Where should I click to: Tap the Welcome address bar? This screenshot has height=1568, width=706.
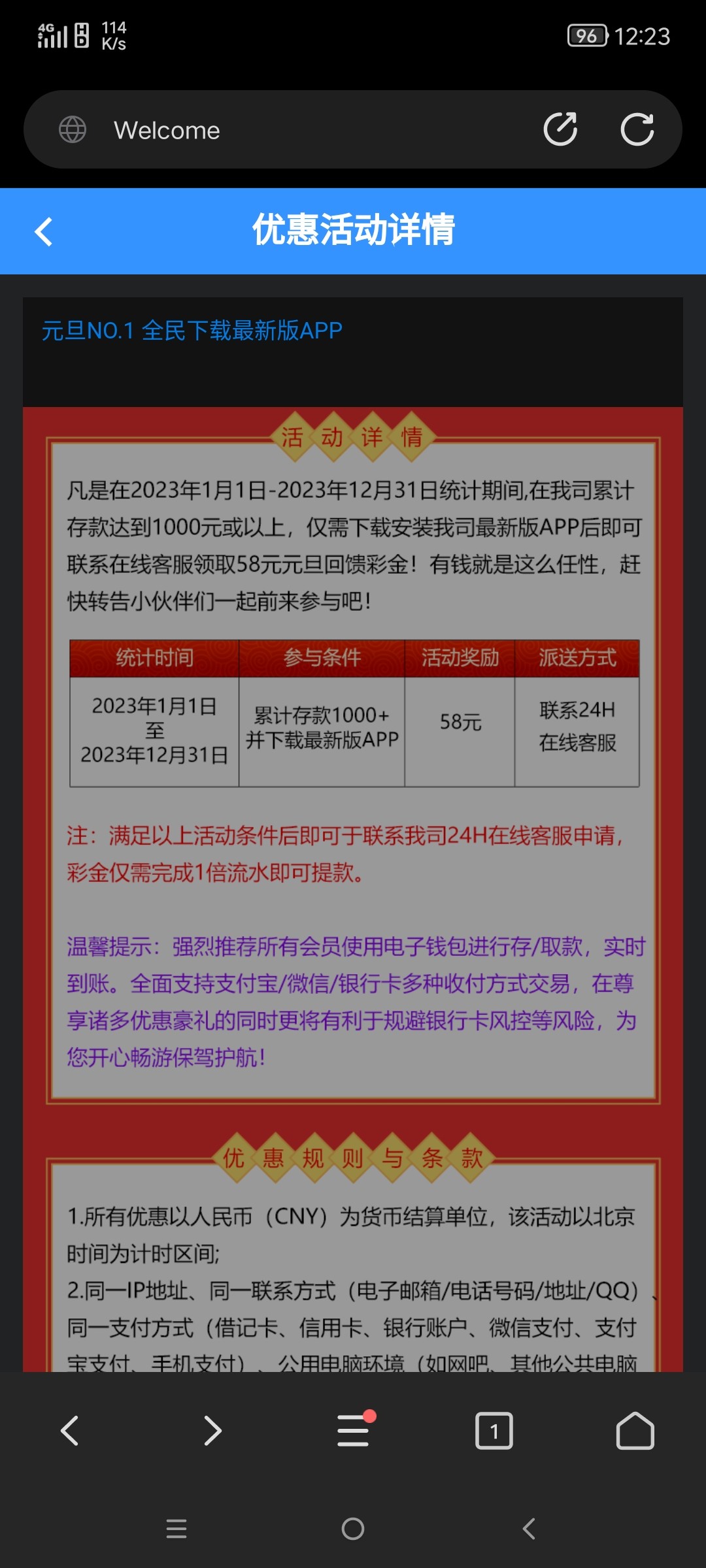294,130
